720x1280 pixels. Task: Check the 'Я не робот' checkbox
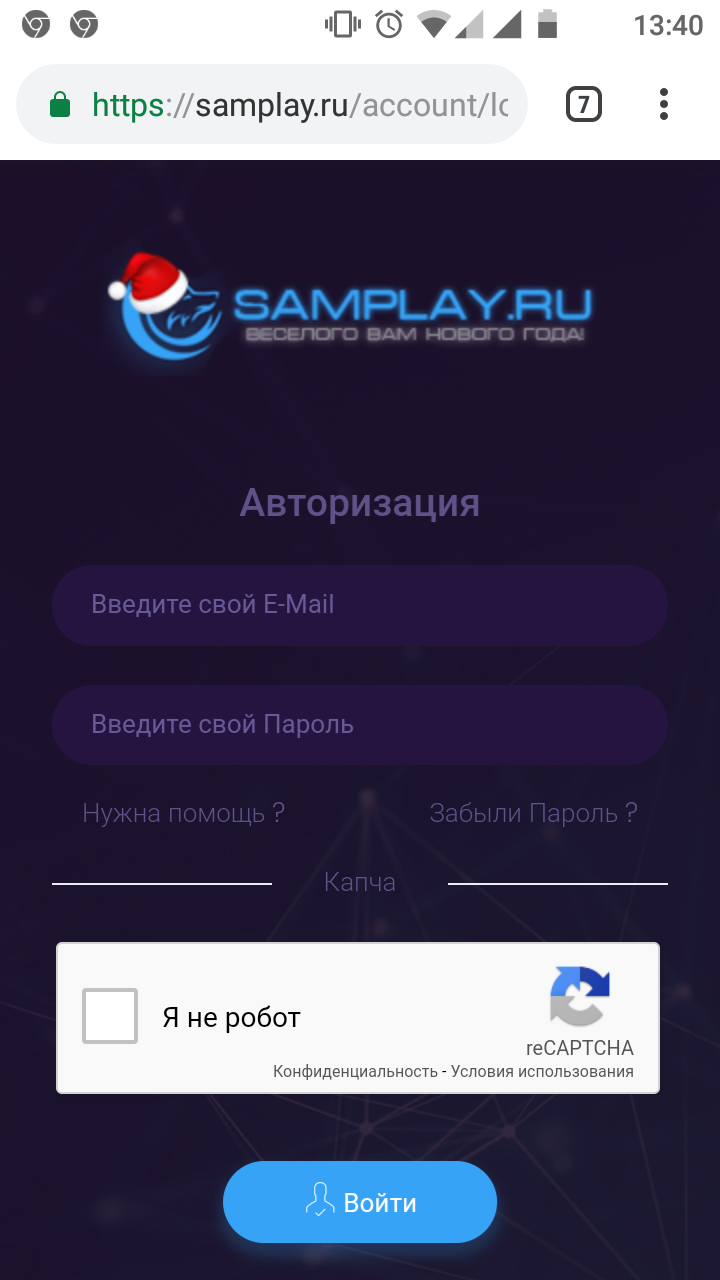tap(110, 1016)
